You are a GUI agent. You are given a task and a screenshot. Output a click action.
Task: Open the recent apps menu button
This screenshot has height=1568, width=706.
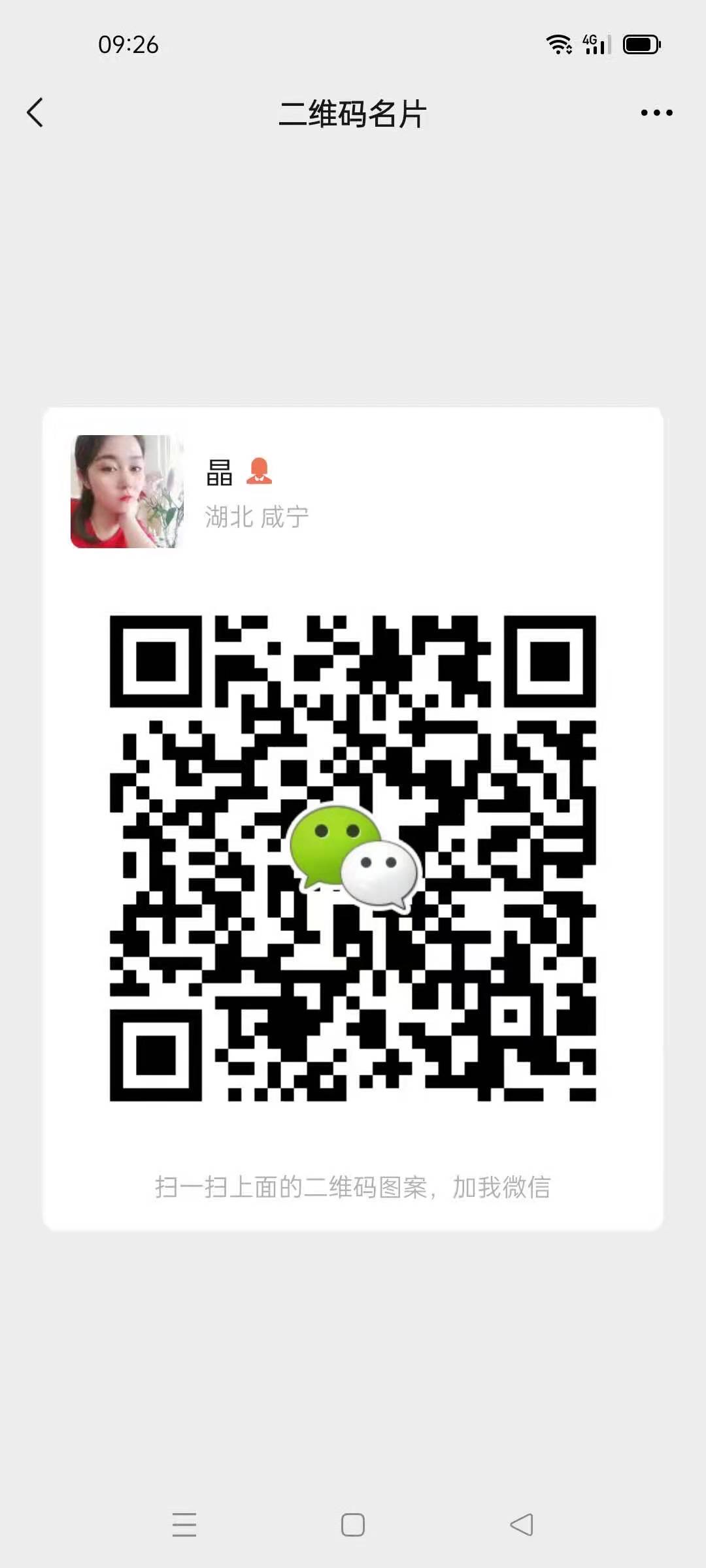184,1525
